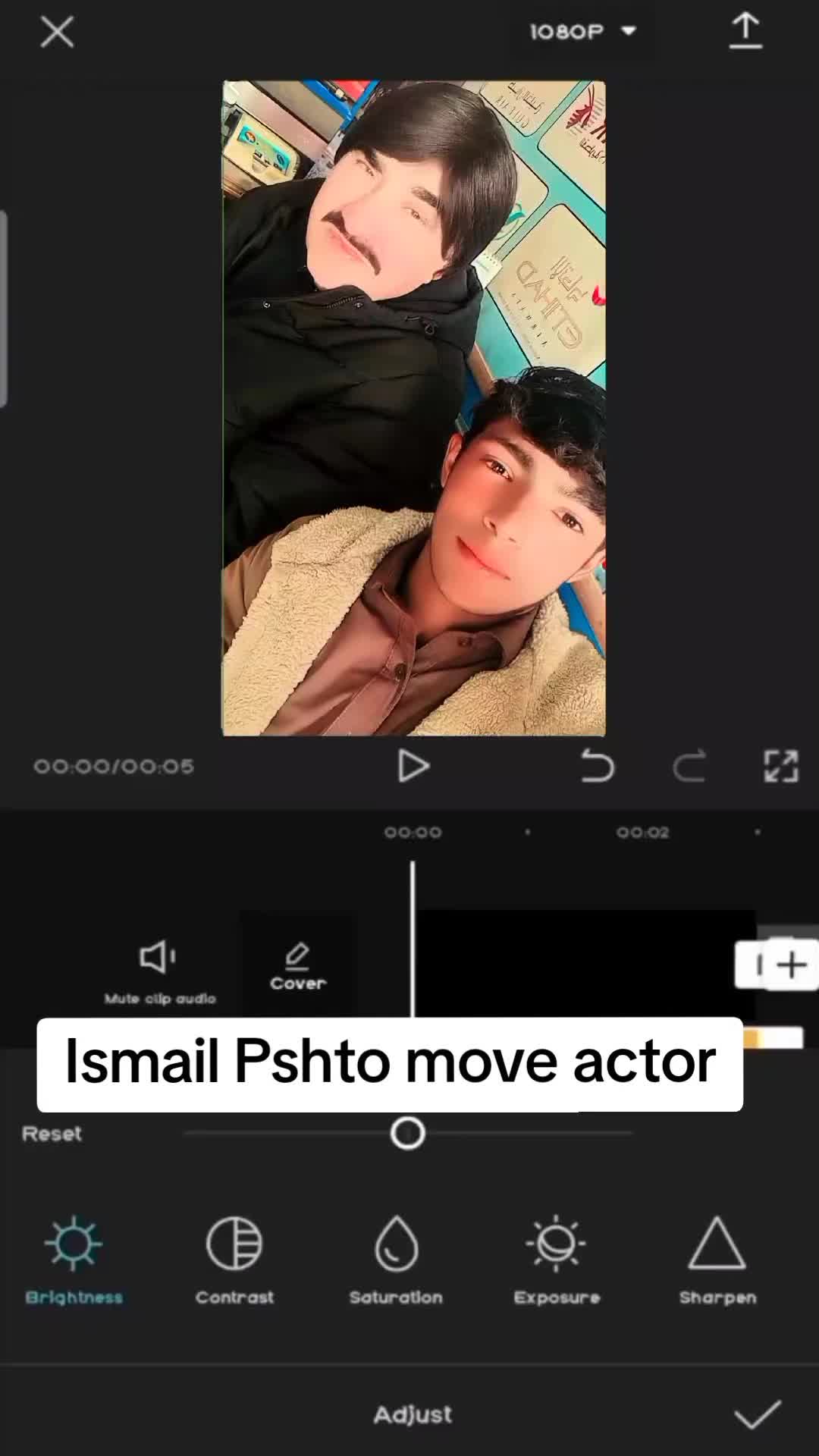
Task: Play the video preview
Action: click(x=413, y=766)
